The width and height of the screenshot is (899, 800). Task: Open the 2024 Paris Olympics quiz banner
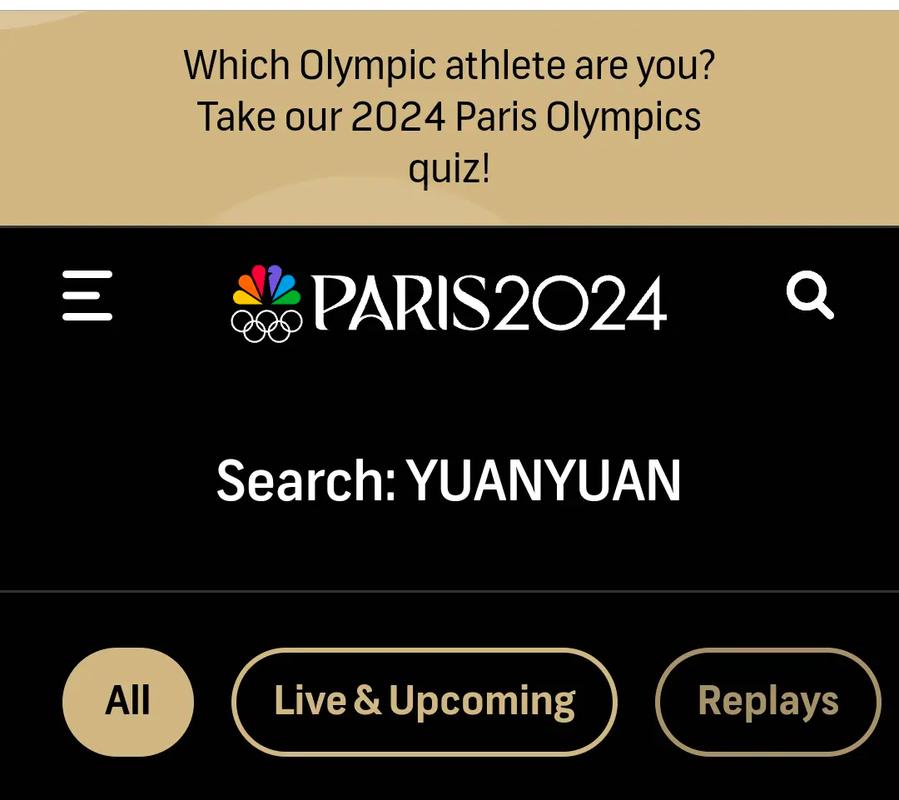point(449,118)
